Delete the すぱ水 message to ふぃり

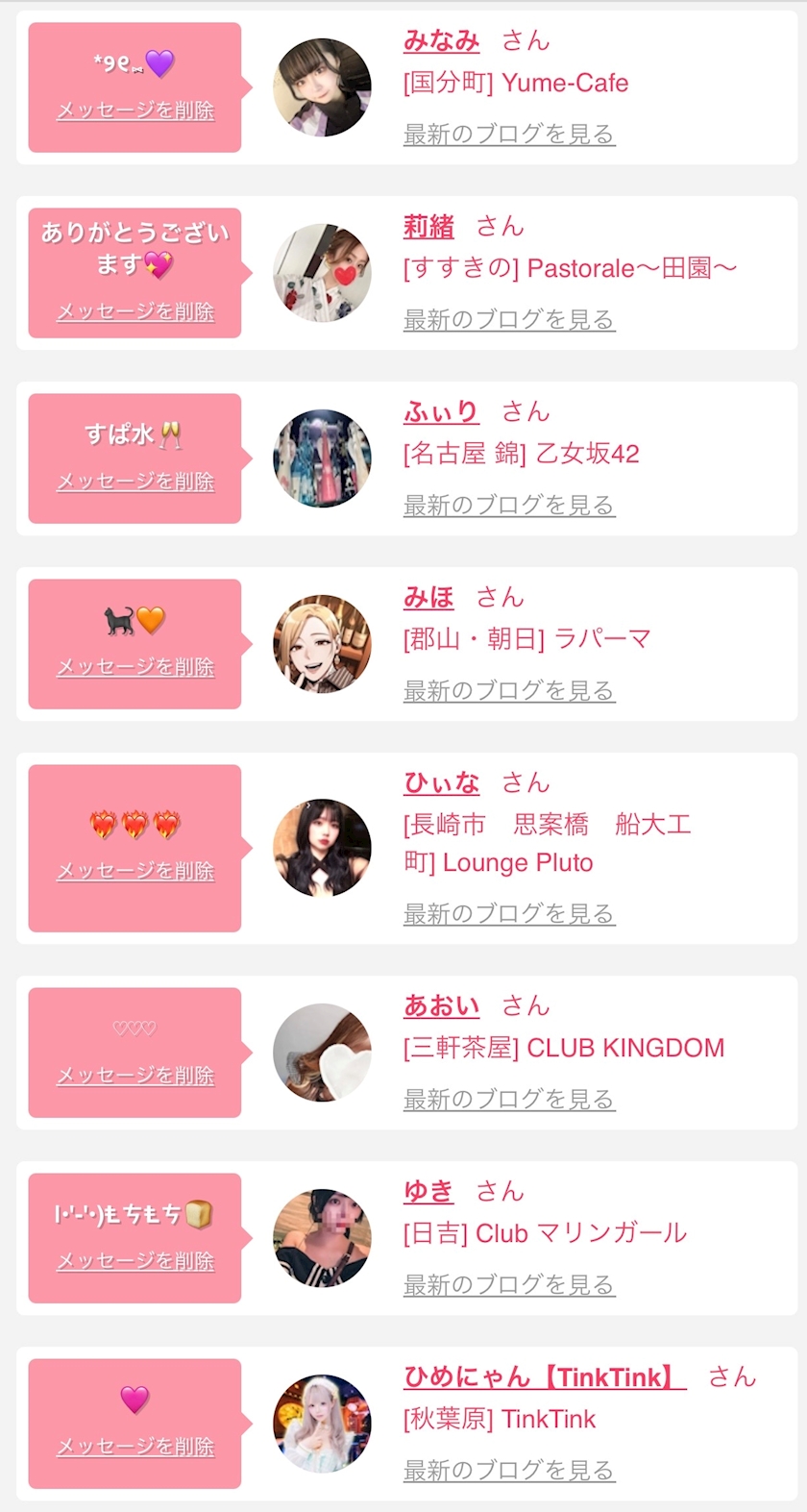click(x=135, y=482)
